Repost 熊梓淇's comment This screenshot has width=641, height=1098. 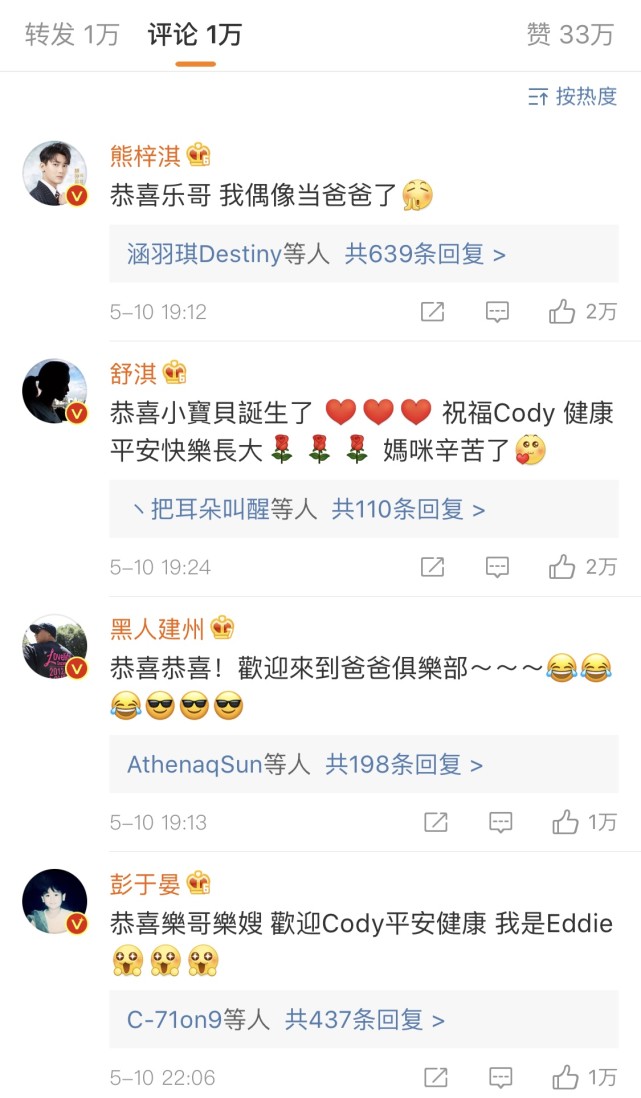(x=432, y=312)
